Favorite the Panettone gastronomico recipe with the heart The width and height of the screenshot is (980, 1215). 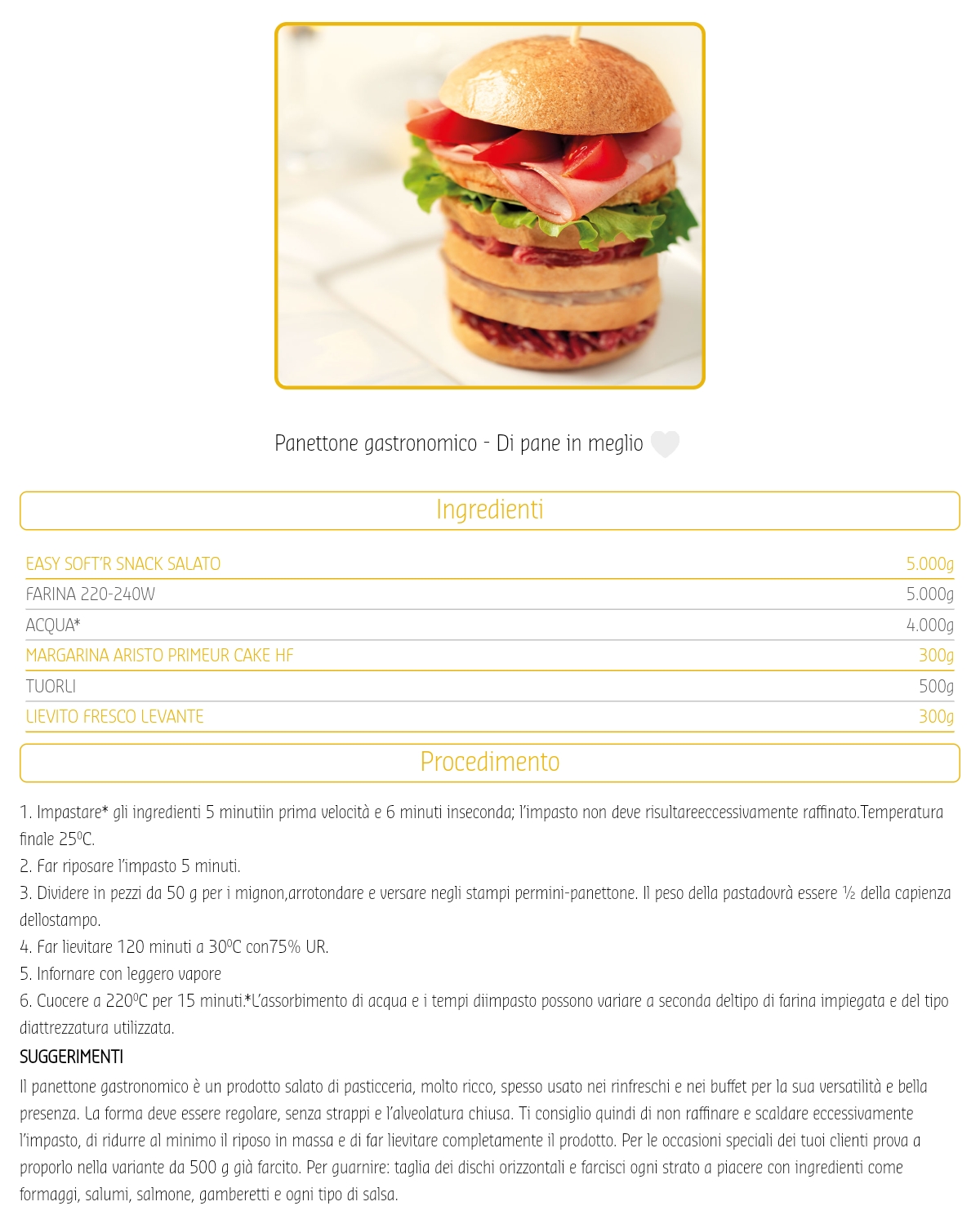(x=665, y=443)
